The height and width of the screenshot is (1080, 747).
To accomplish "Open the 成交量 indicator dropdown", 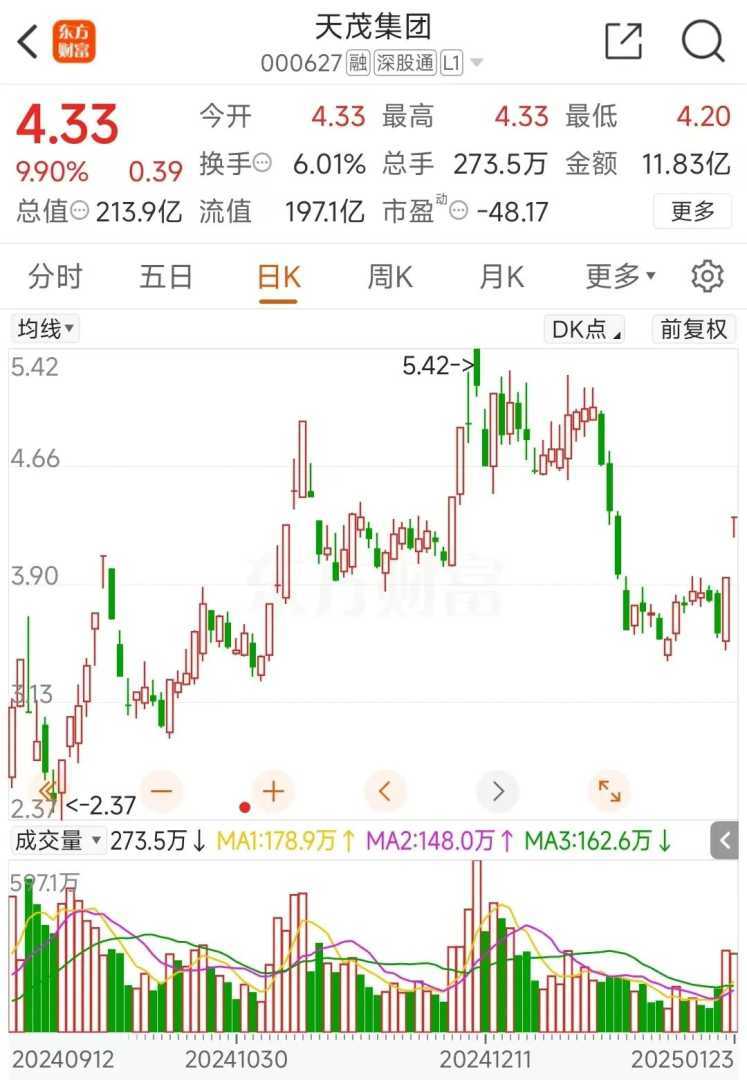I will (57, 841).
